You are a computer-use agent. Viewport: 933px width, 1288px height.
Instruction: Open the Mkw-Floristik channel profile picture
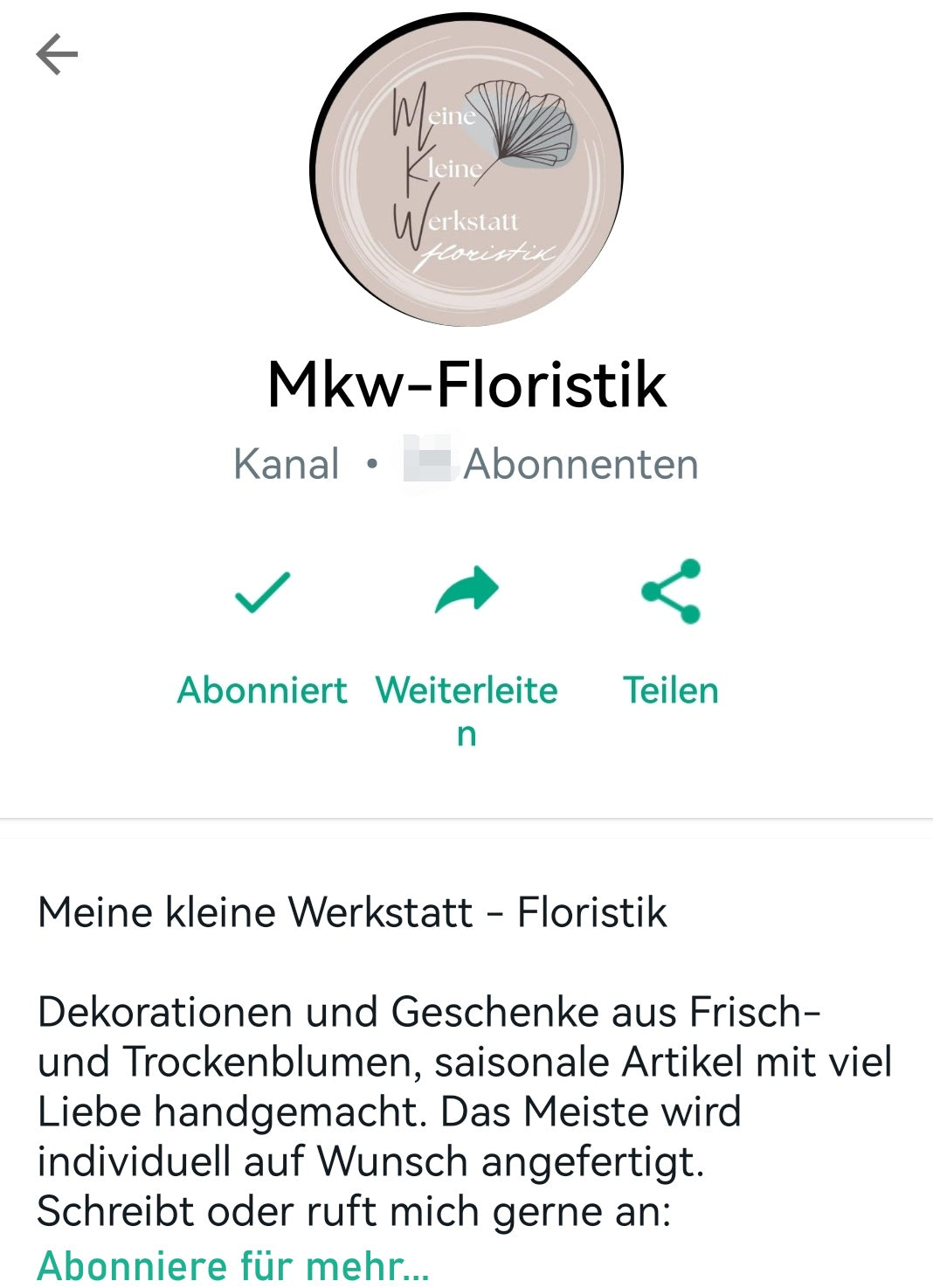pyautogui.click(x=466, y=170)
